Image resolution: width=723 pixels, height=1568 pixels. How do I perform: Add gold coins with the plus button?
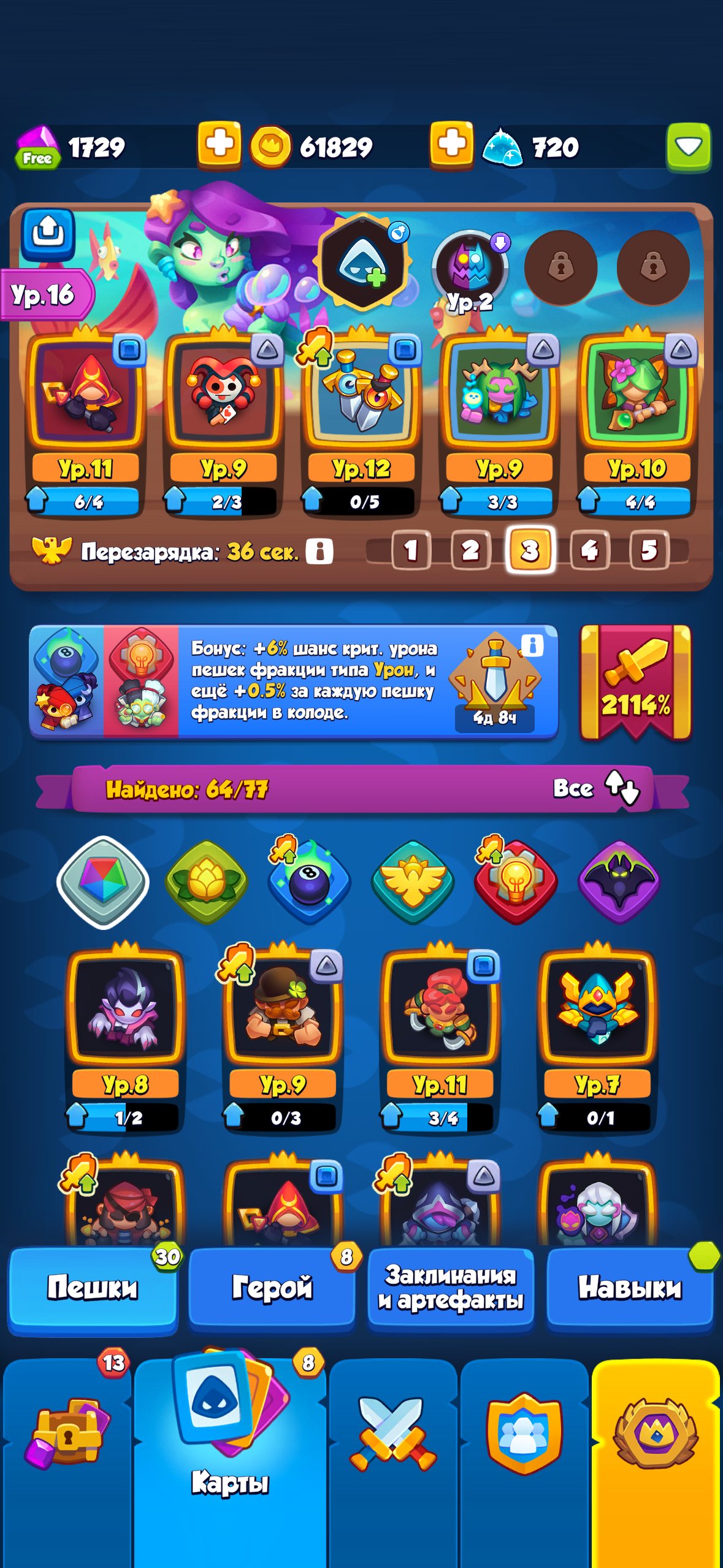451,145
